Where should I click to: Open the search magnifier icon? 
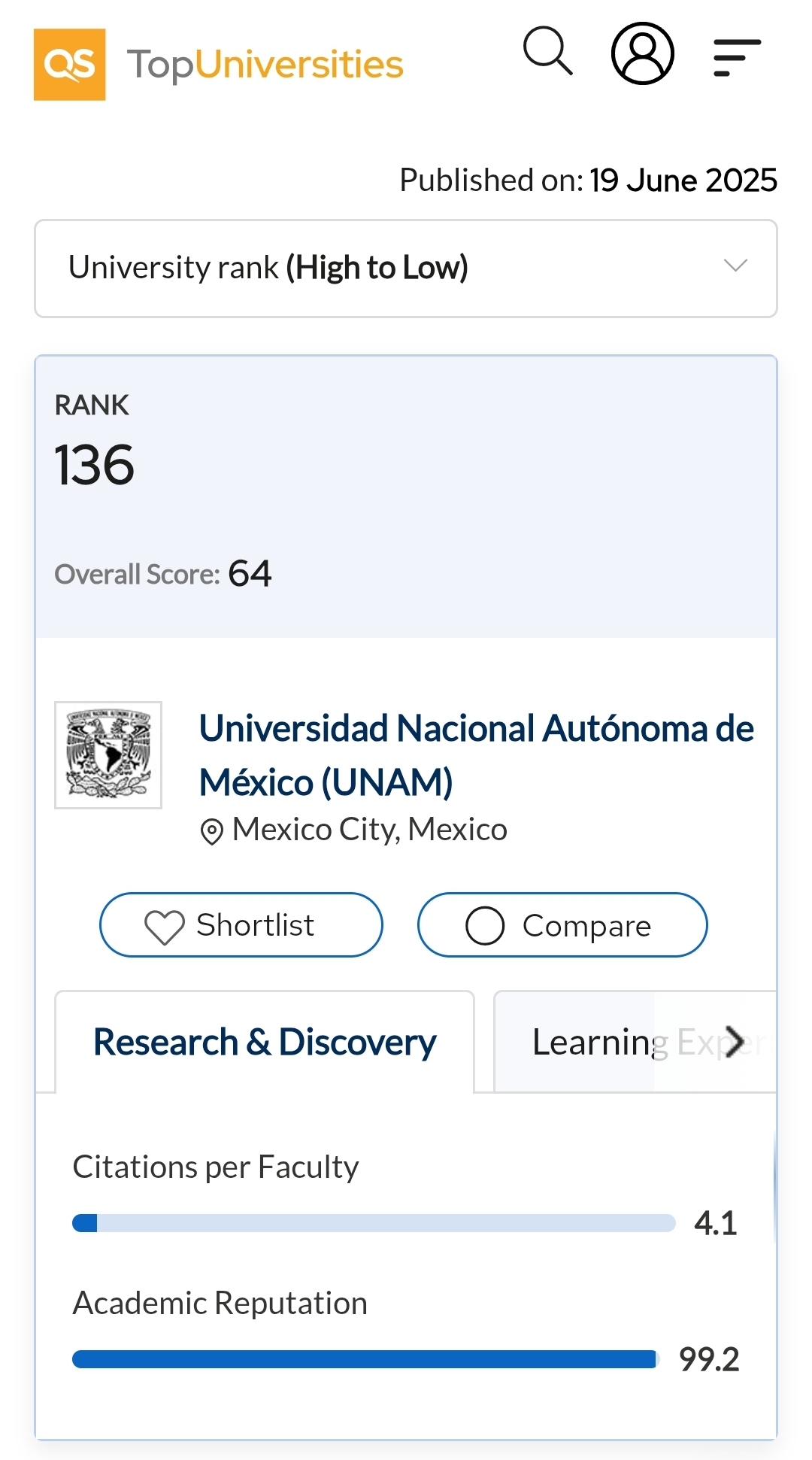(x=548, y=51)
